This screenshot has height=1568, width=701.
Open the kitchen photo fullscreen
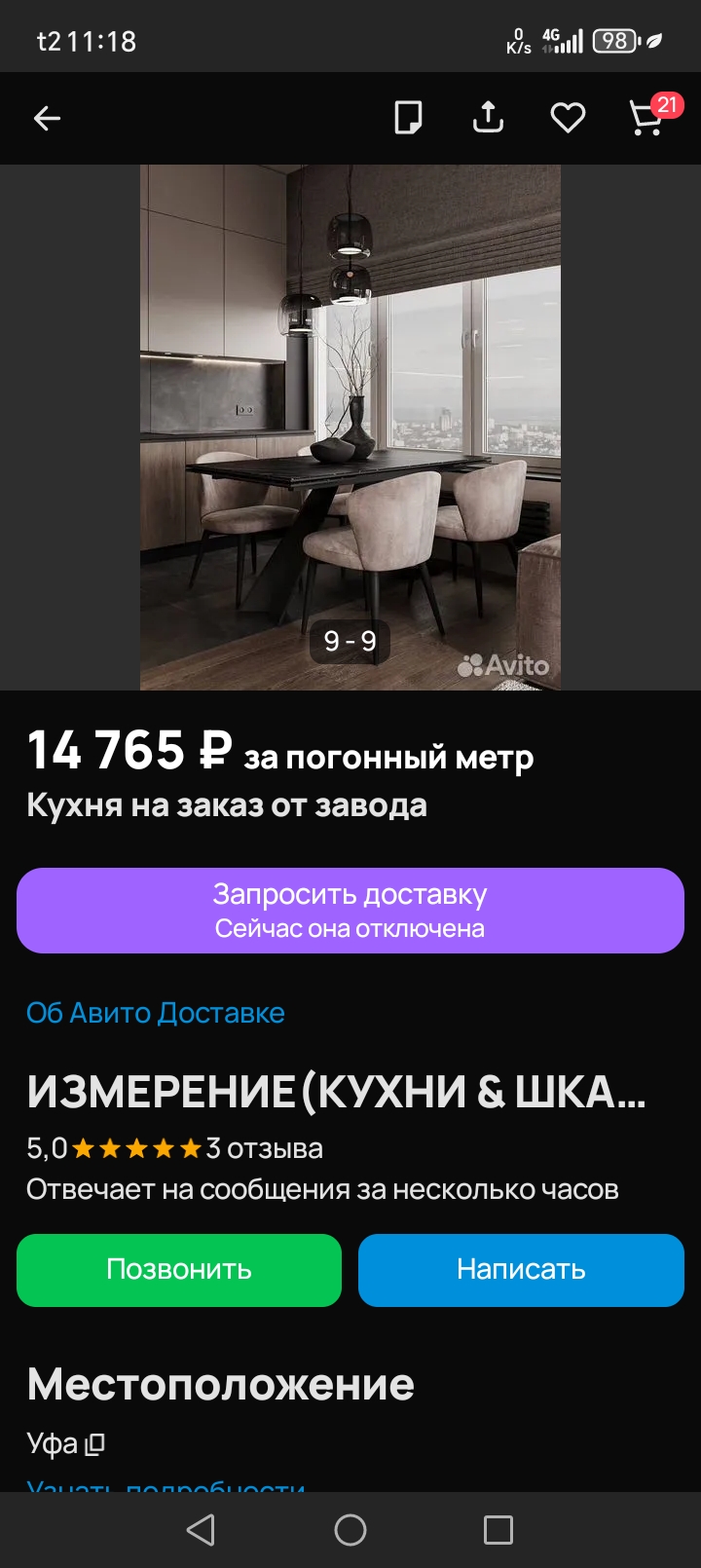click(x=350, y=427)
